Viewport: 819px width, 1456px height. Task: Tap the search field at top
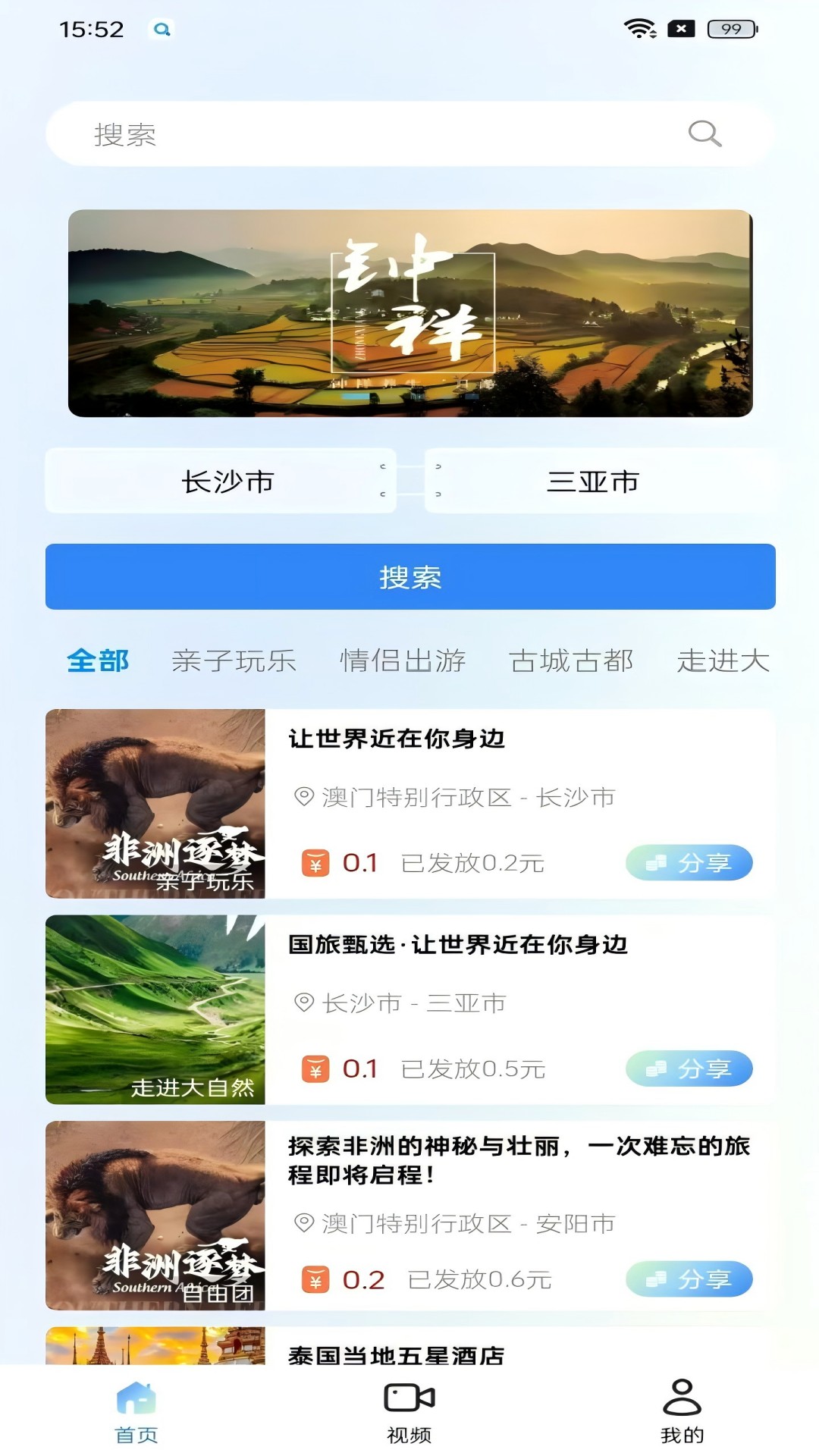pos(409,134)
